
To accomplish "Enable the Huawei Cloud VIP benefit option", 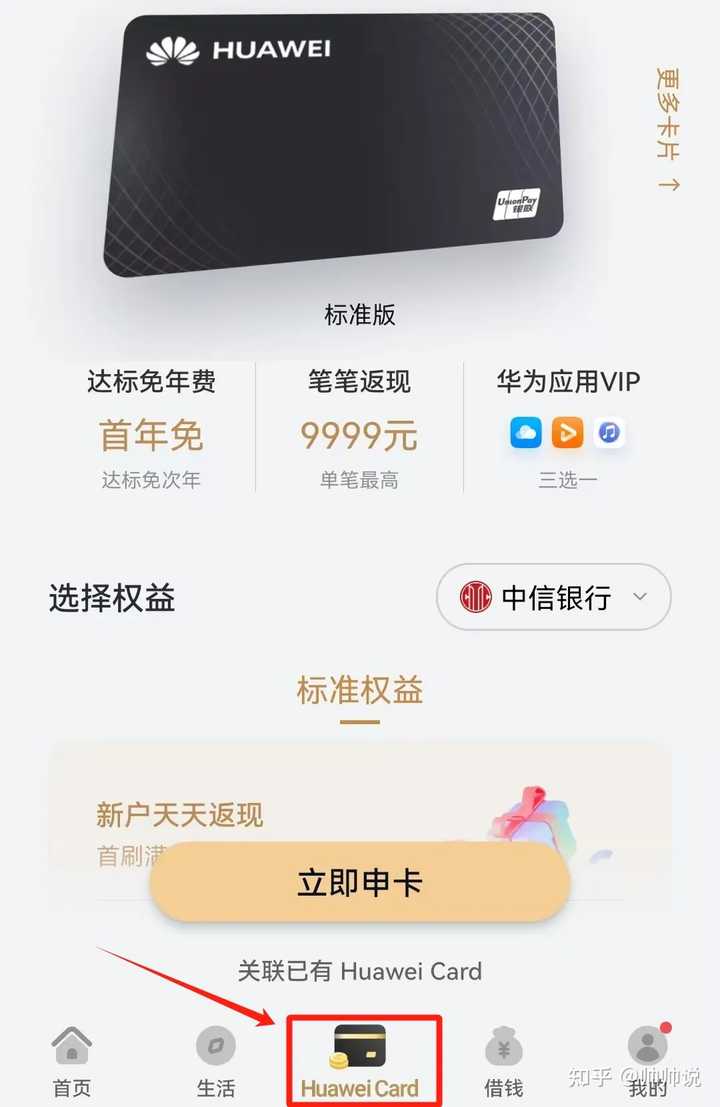I will coord(524,432).
